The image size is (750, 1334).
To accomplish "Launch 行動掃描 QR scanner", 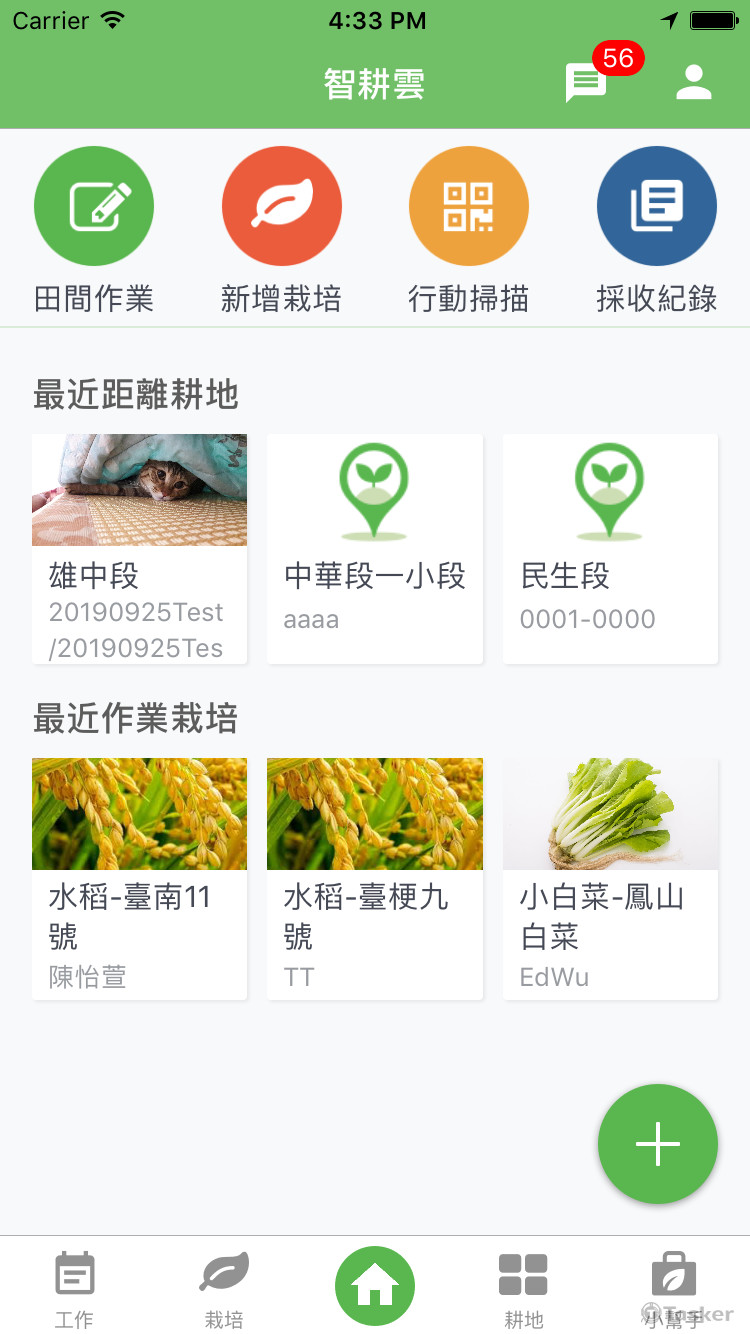I will 468,207.
